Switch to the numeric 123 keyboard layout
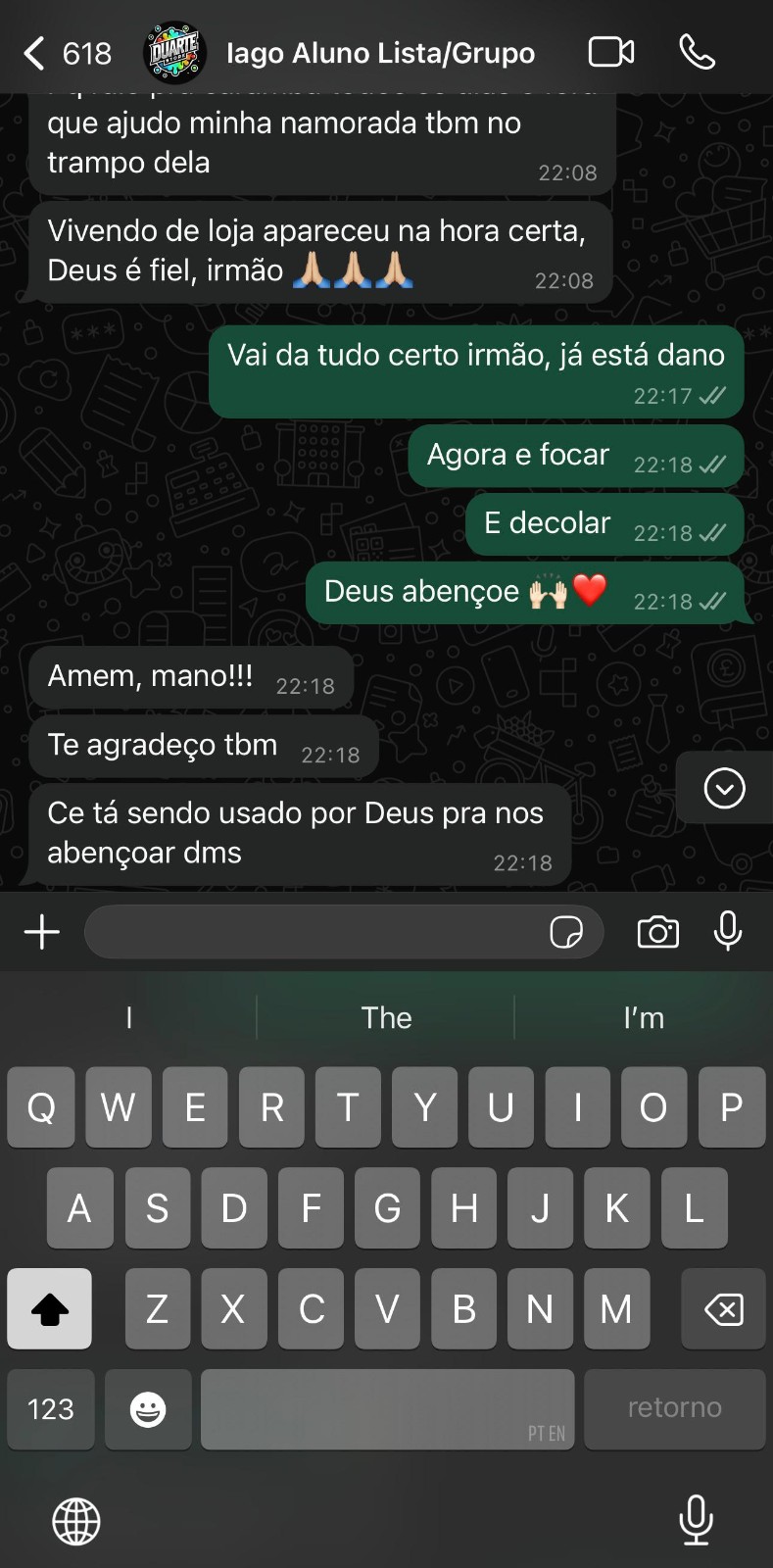 click(x=50, y=1409)
